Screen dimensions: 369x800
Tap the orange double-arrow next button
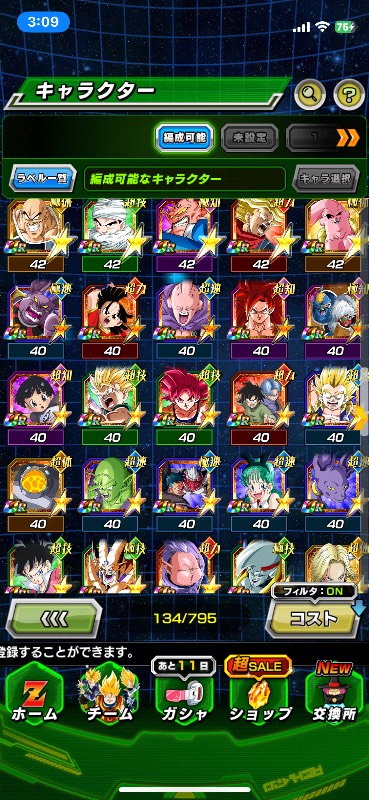(347, 137)
